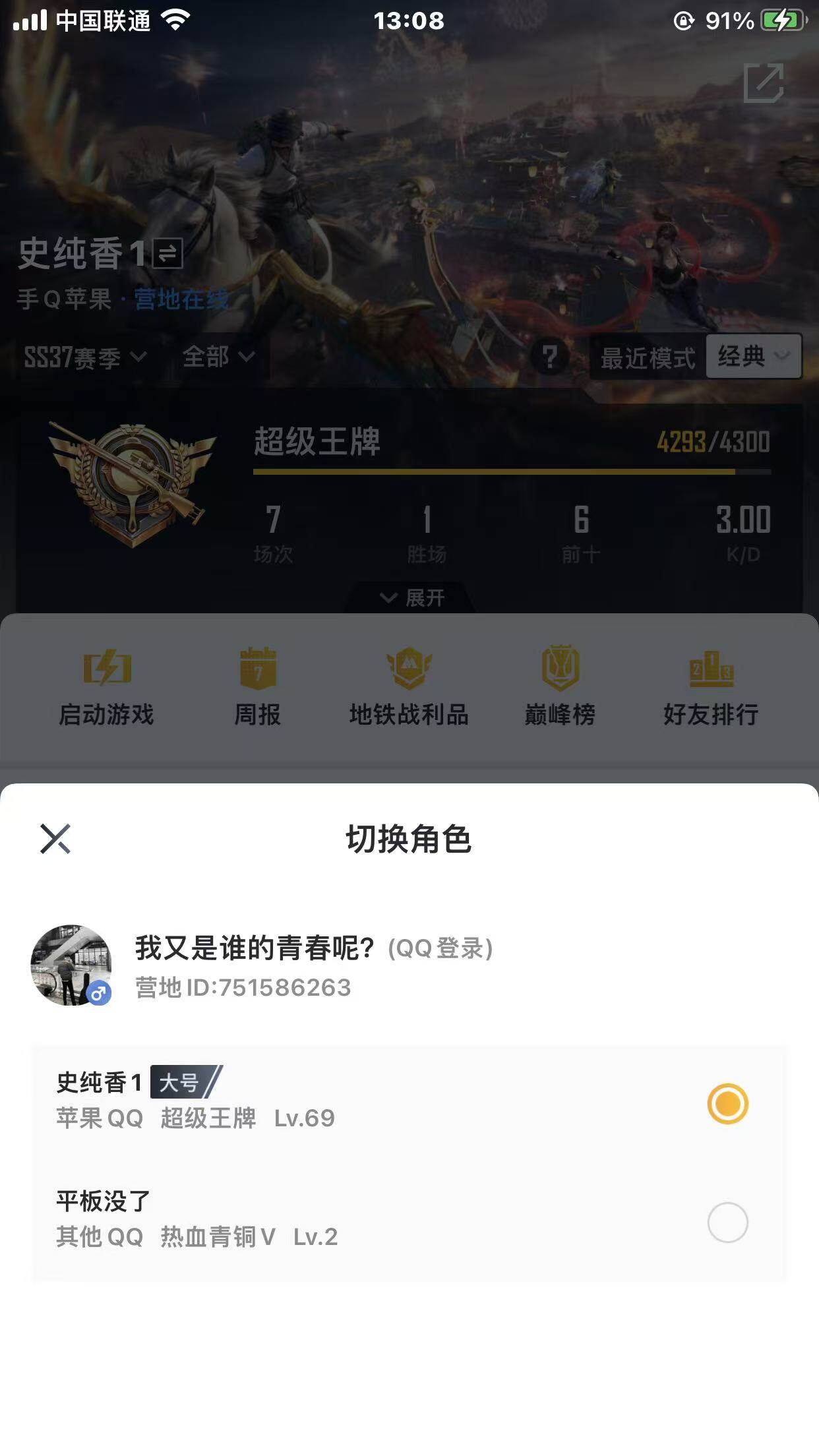The width and height of the screenshot is (819, 1456).
Task: Open the 全部 mode dropdown
Action: [x=218, y=357]
